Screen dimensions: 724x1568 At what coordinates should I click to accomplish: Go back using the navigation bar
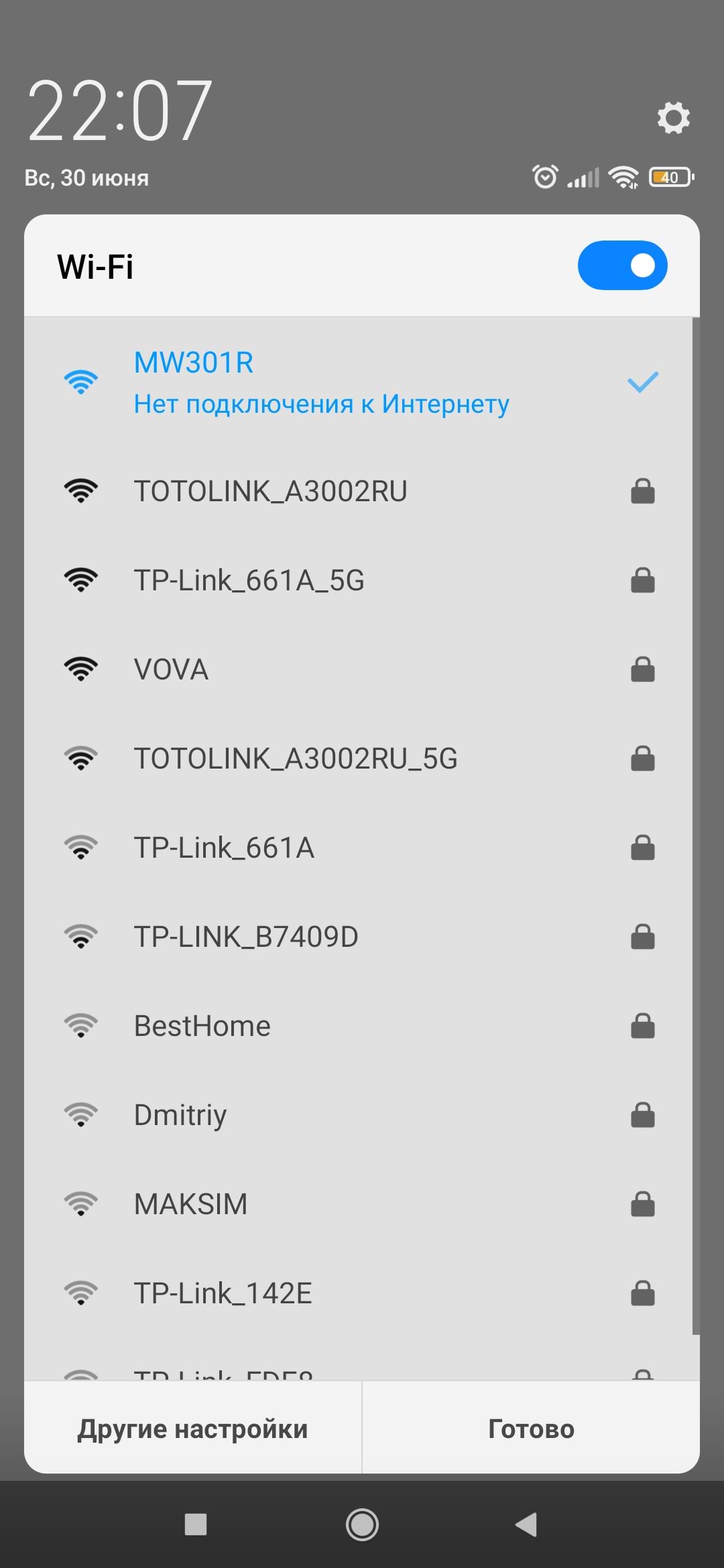pyautogui.click(x=527, y=1524)
